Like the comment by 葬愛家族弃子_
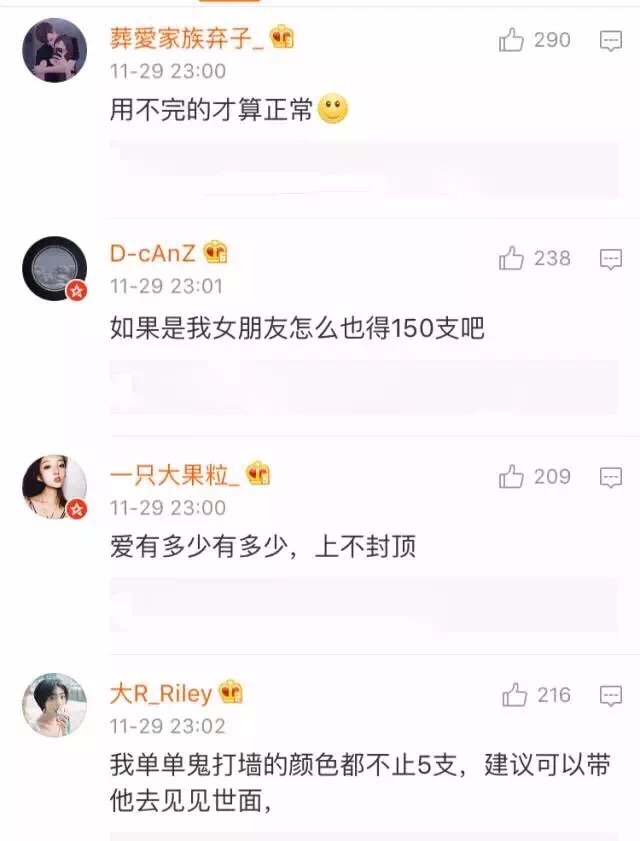640x841 pixels. pos(512,40)
